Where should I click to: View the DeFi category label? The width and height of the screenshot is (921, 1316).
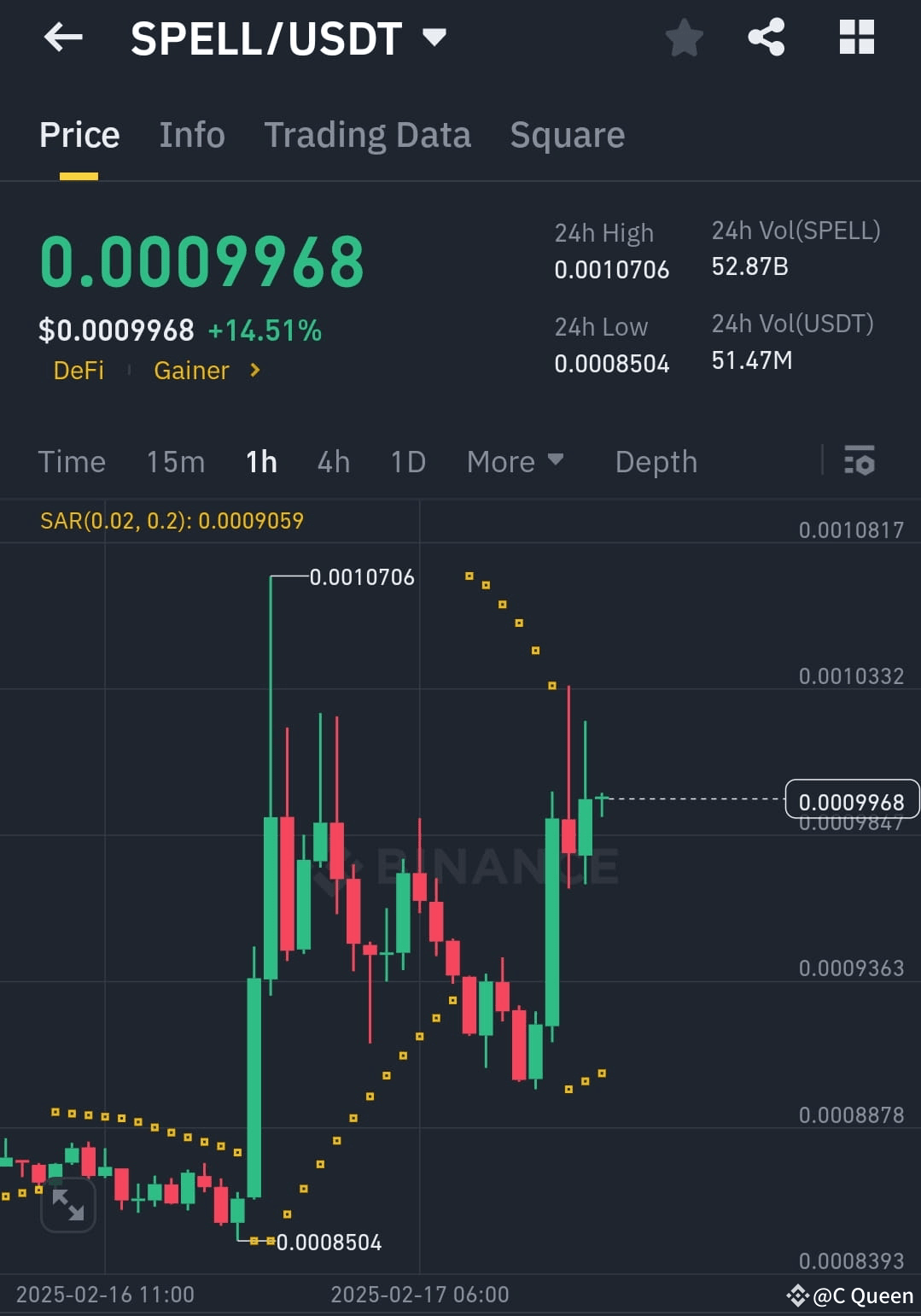coord(79,371)
